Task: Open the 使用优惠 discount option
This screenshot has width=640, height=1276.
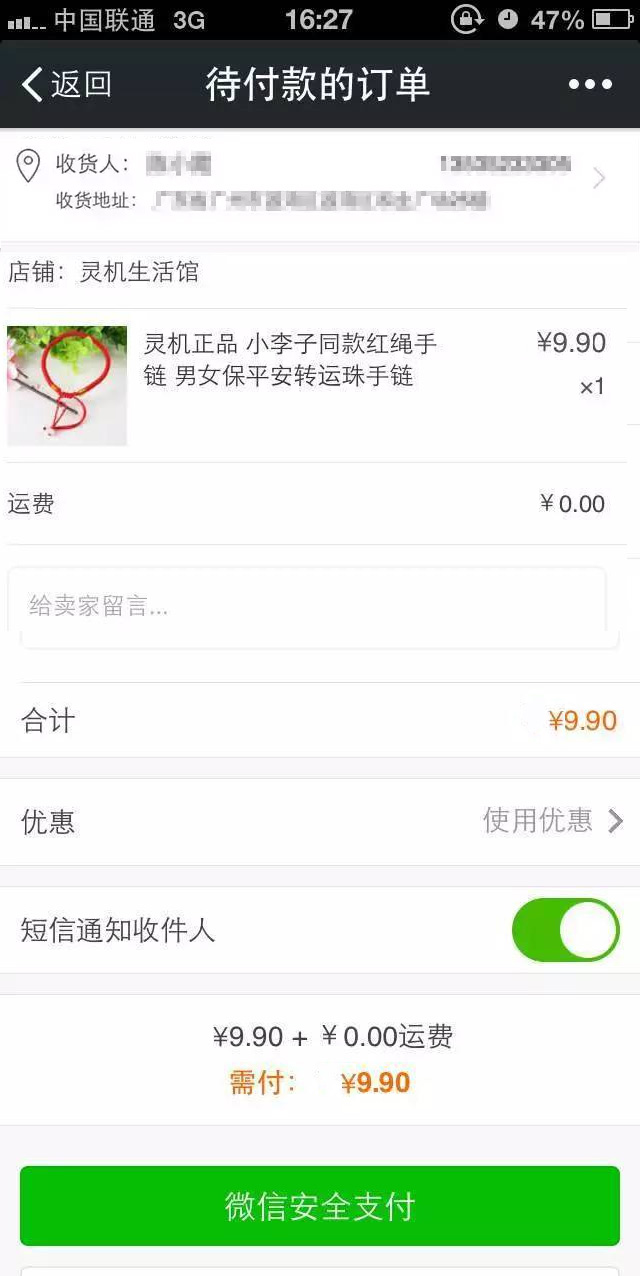Action: click(x=552, y=821)
